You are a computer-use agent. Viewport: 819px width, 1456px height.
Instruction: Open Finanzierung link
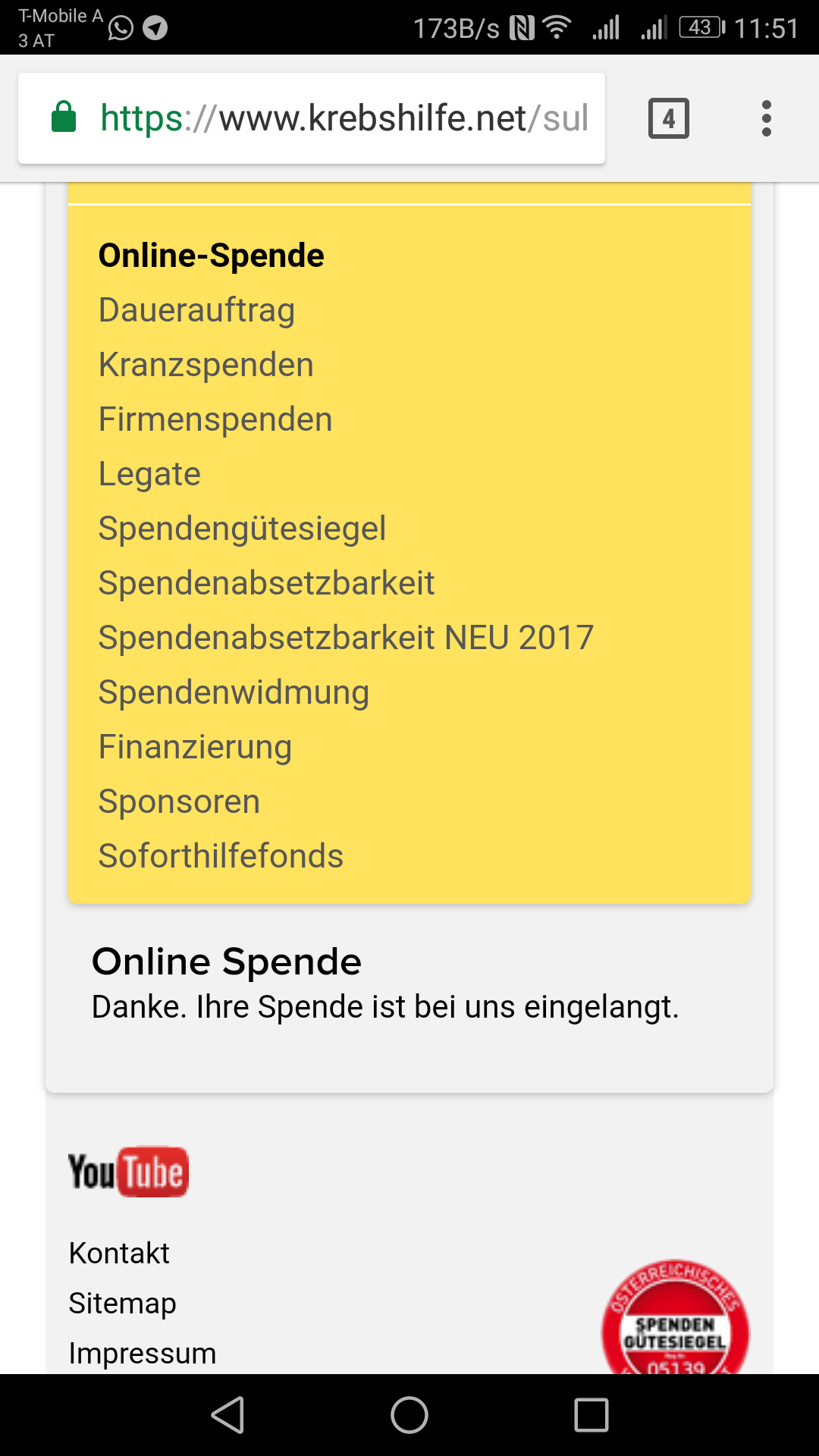[195, 747]
